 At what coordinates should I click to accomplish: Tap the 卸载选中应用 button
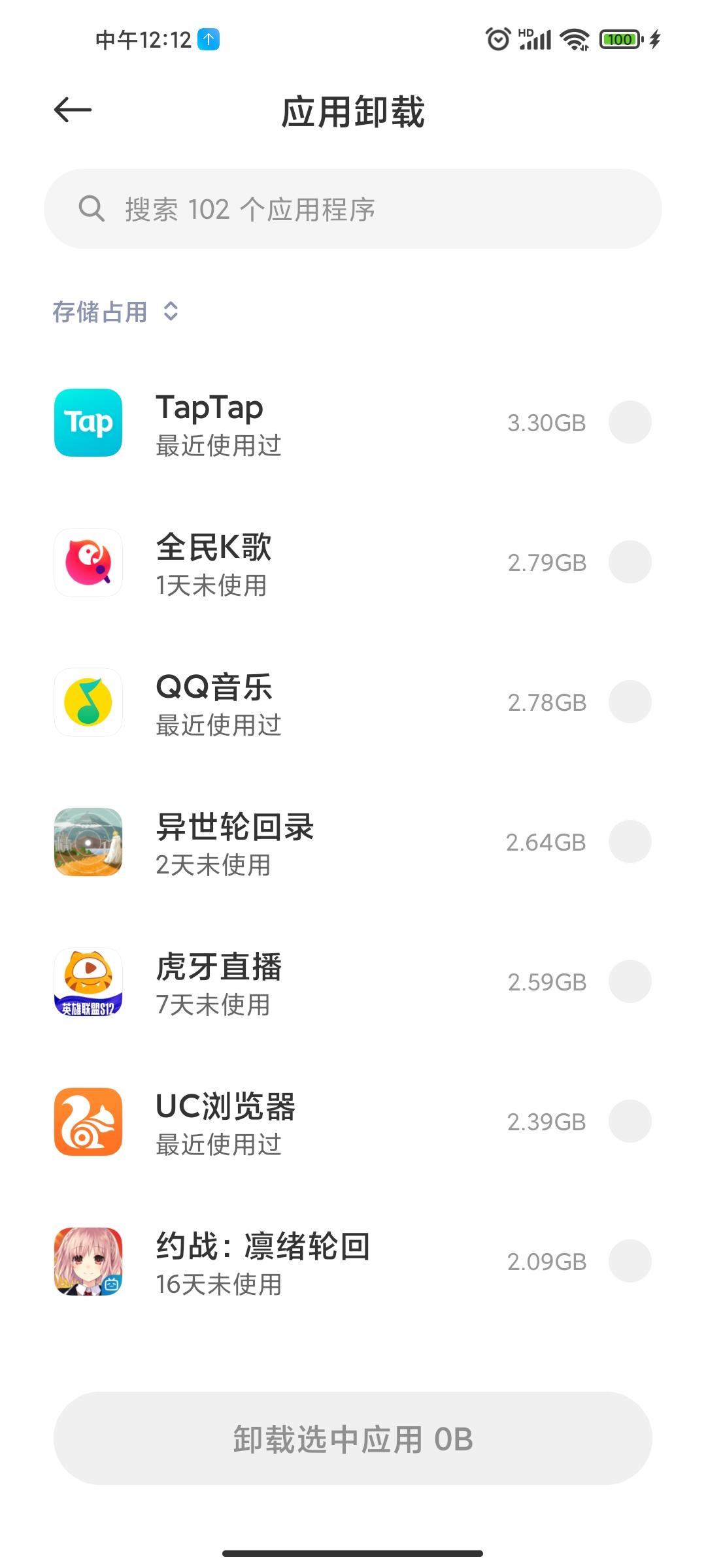[353, 1439]
